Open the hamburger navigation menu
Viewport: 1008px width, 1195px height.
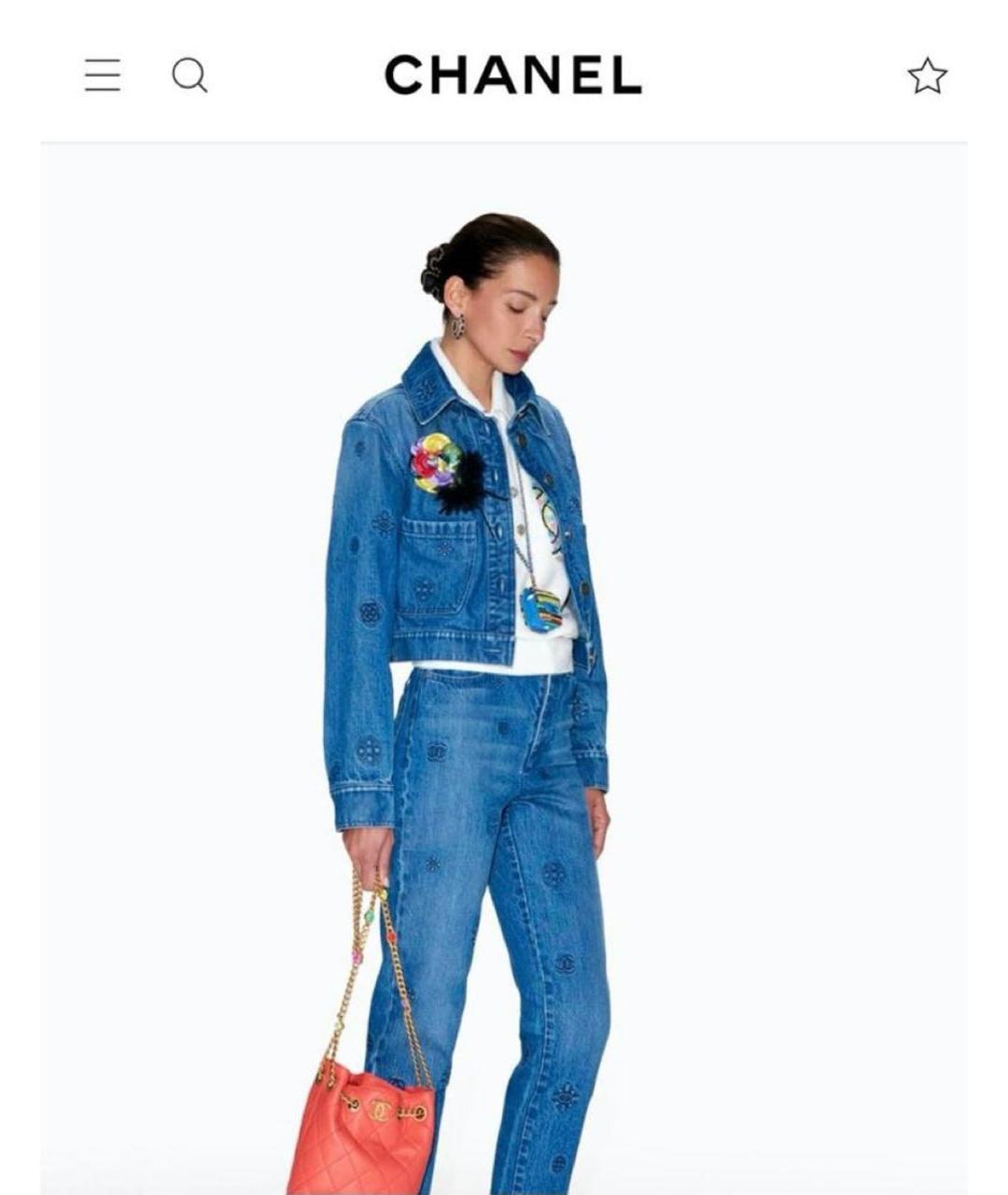[103, 76]
